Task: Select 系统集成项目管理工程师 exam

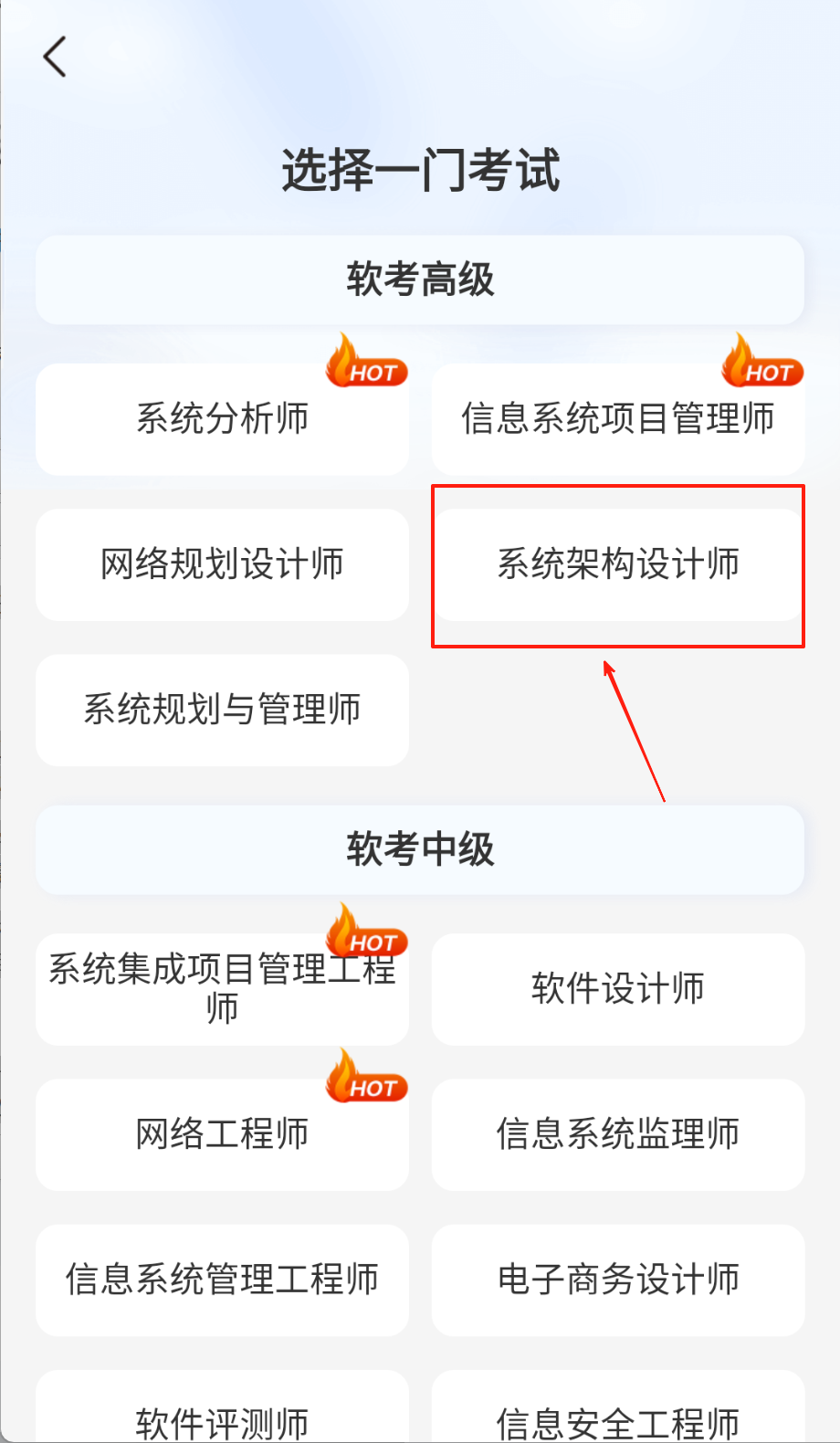Action: 222,989
